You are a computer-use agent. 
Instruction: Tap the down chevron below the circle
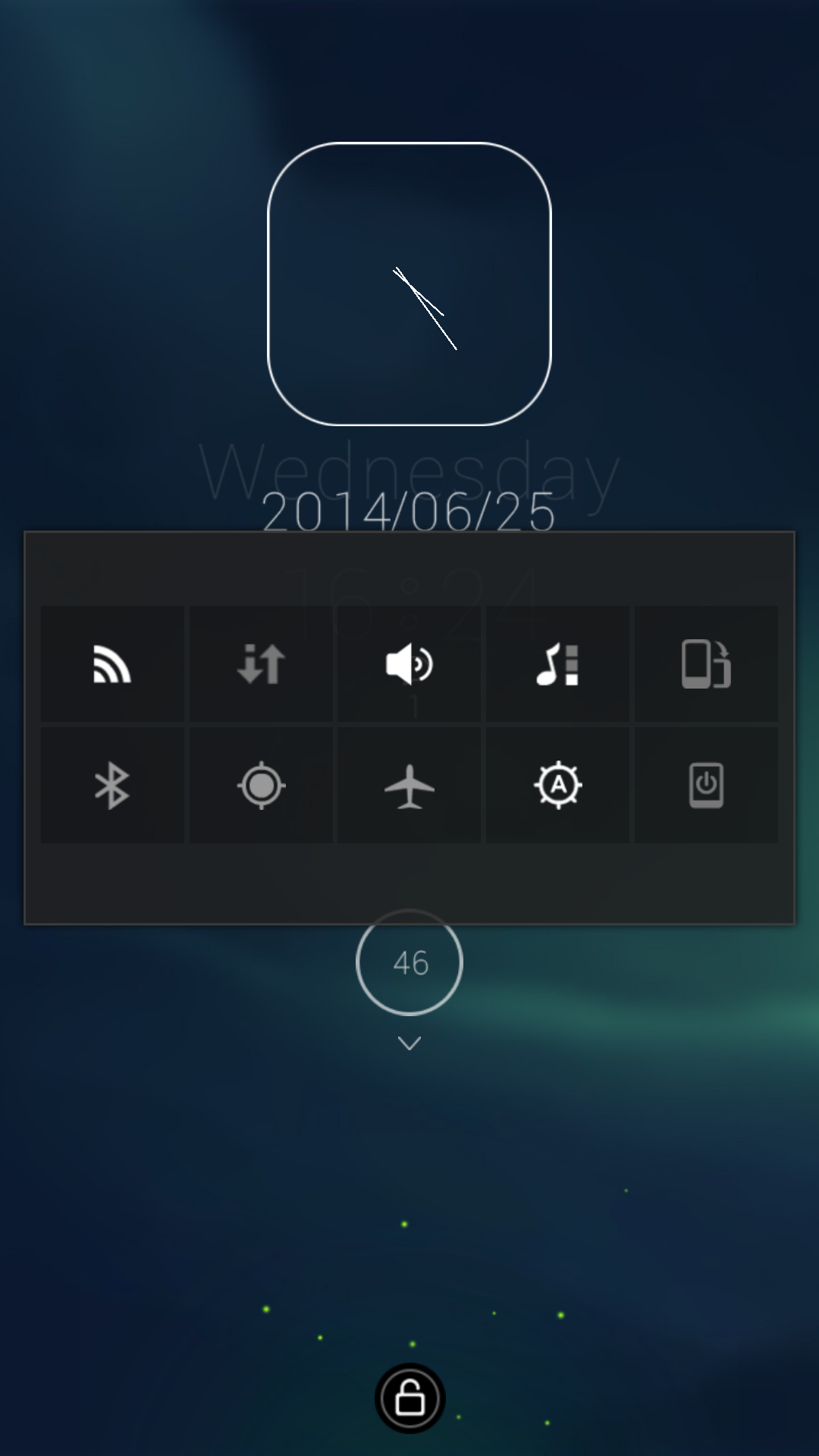pos(409,1044)
